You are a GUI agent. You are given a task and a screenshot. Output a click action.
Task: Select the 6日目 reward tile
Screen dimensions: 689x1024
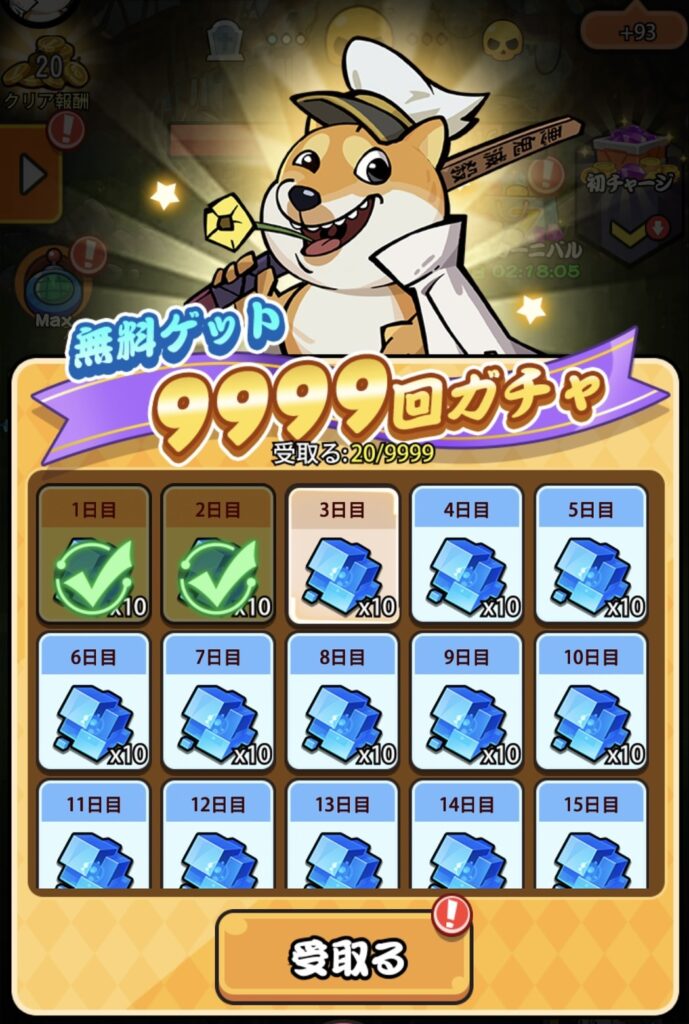click(x=94, y=702)
